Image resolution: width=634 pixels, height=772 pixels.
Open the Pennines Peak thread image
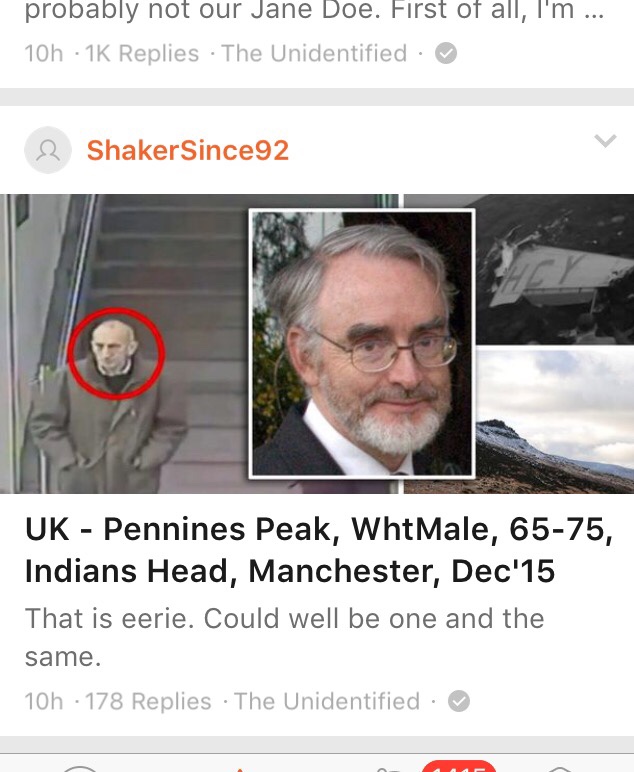[x=317, y=343]
